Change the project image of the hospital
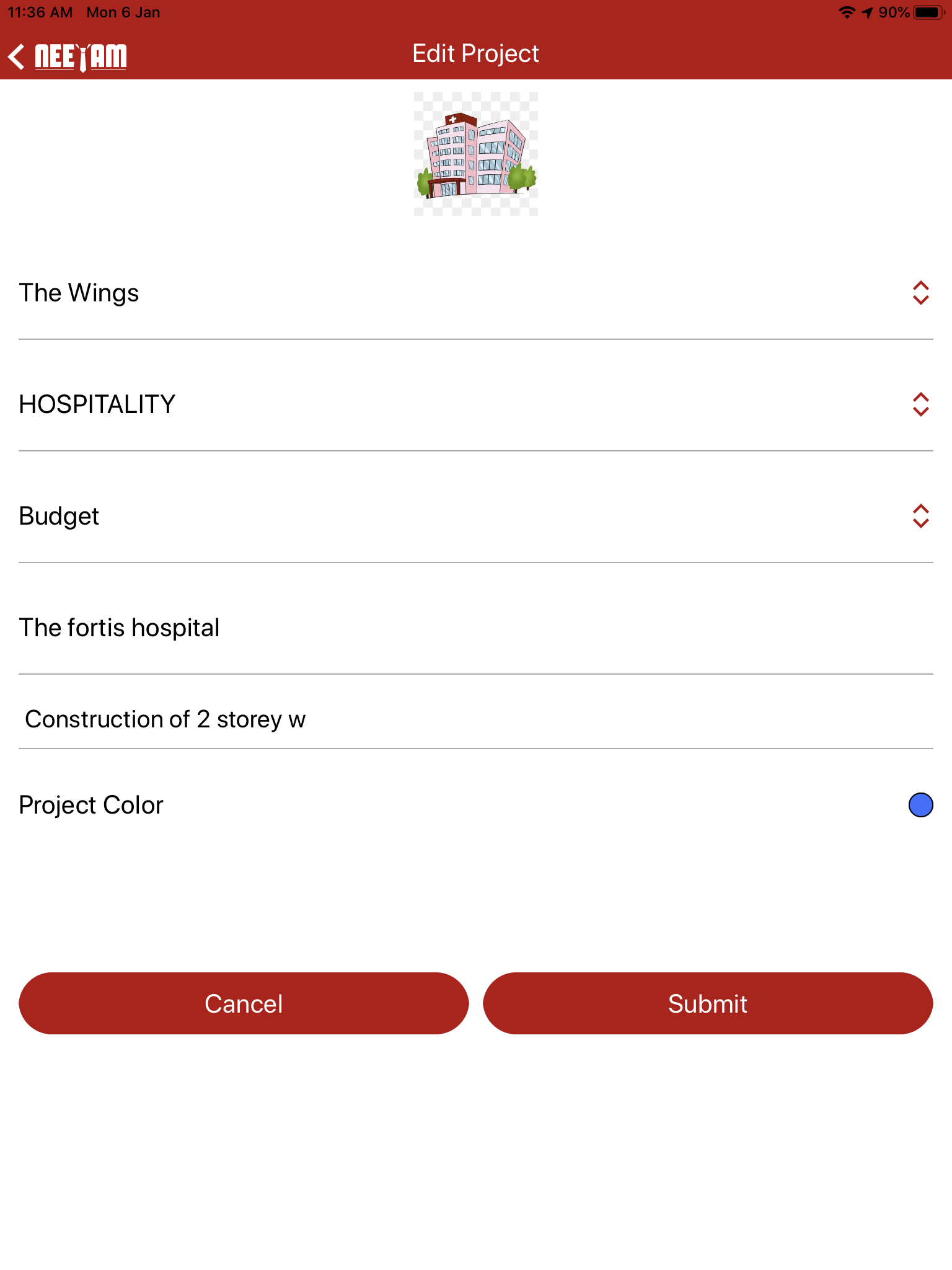The height and width of the screenshot is (1270, 952). (x=475, y=154)
